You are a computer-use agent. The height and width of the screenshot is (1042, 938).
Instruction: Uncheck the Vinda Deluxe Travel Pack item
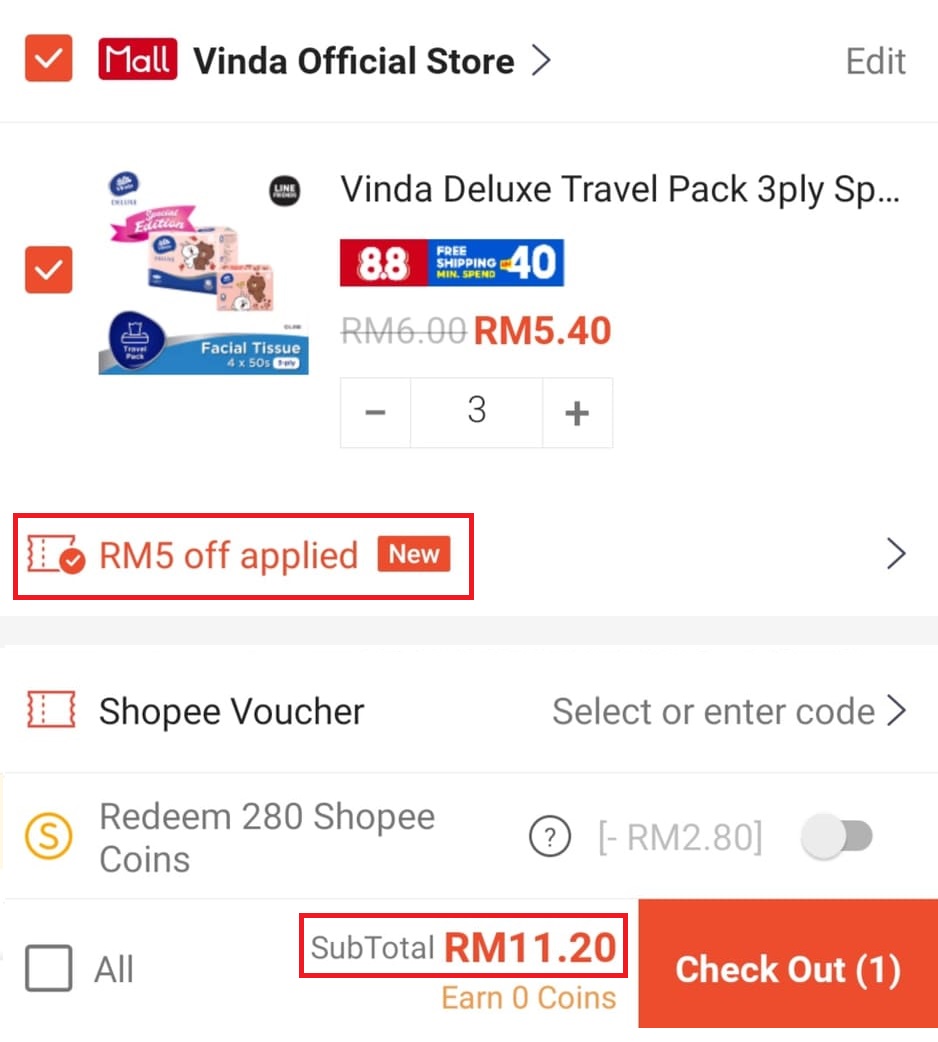tap(48, 271)
